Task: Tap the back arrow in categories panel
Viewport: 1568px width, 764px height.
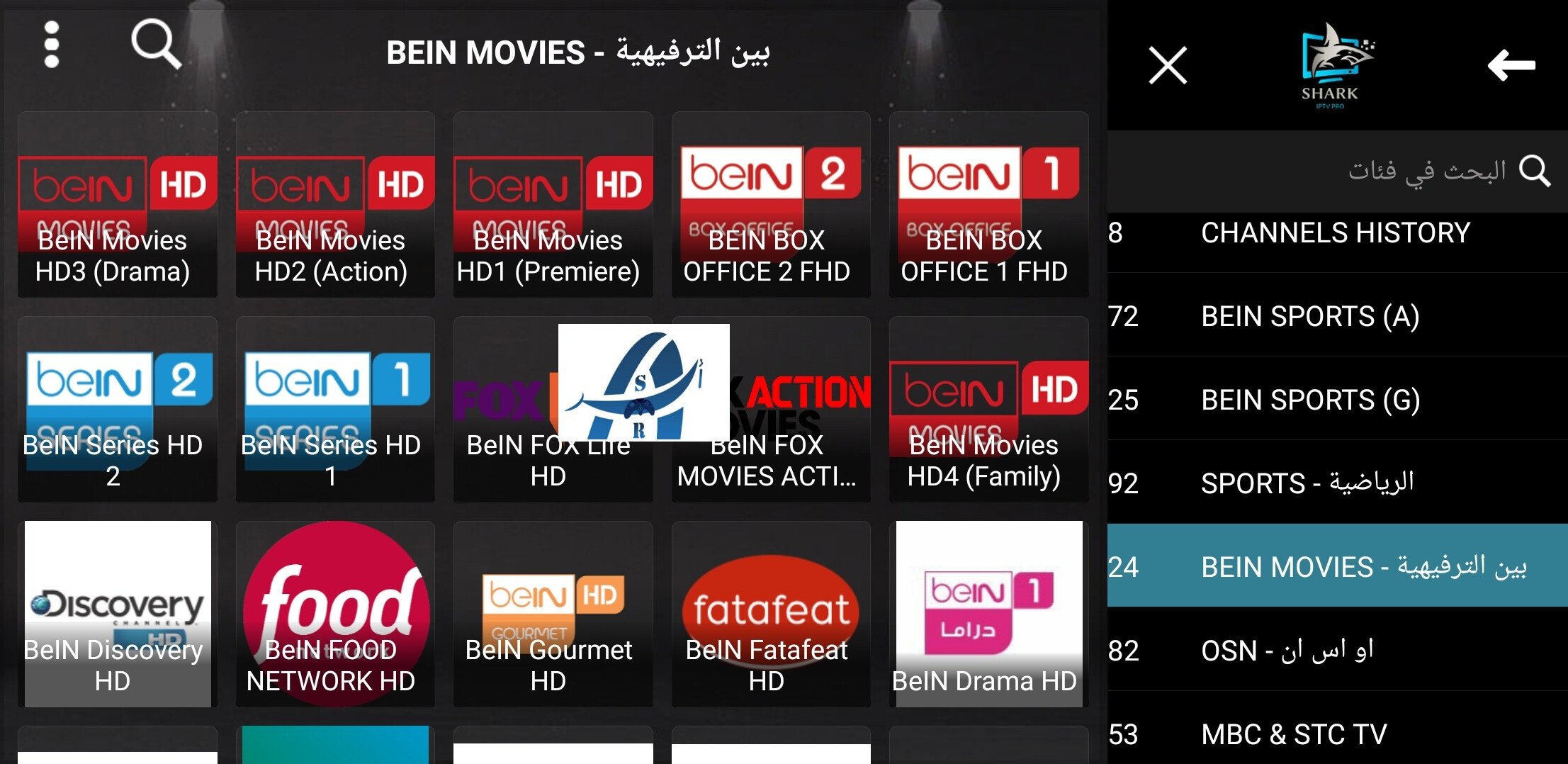Action: click(x=1511, y=65)
